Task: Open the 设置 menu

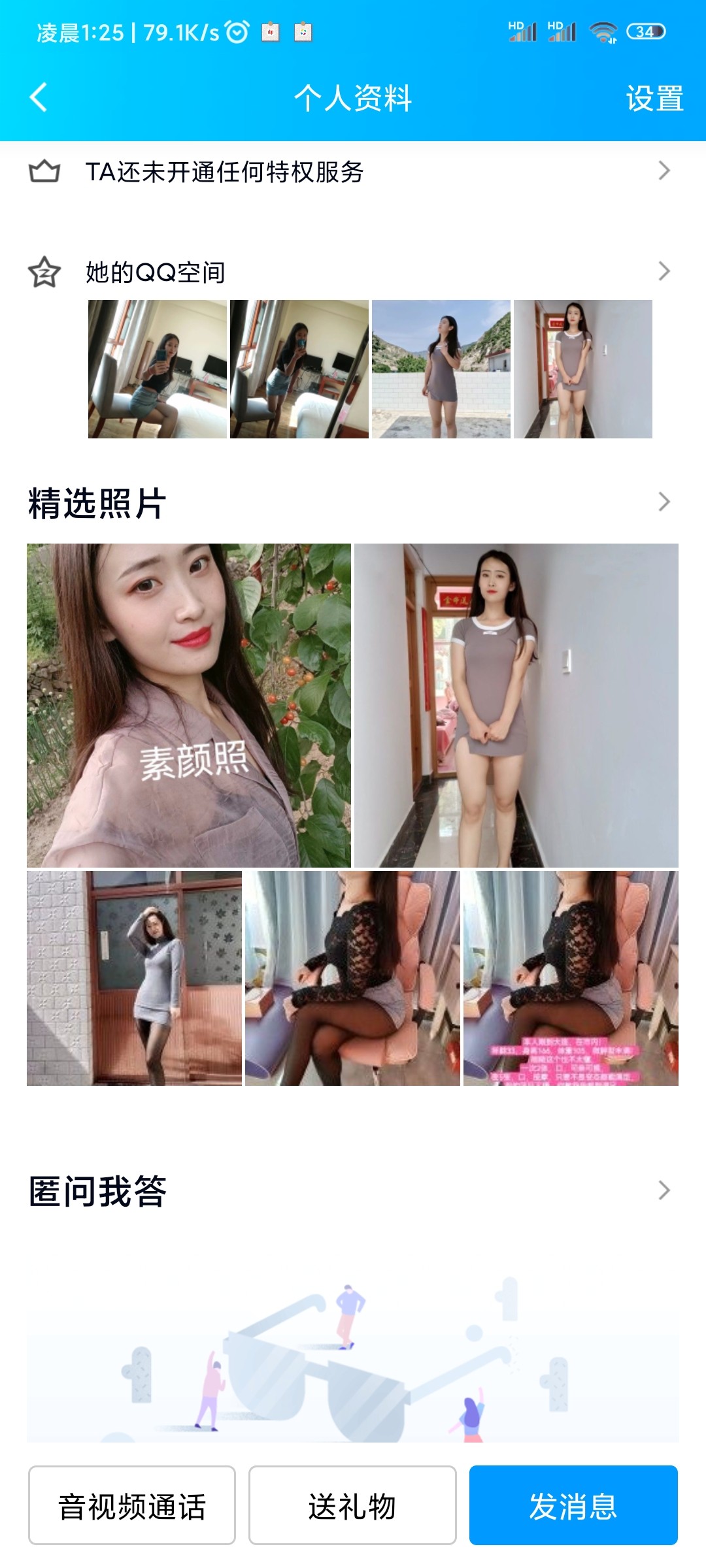Action: [x=654, y=99]
